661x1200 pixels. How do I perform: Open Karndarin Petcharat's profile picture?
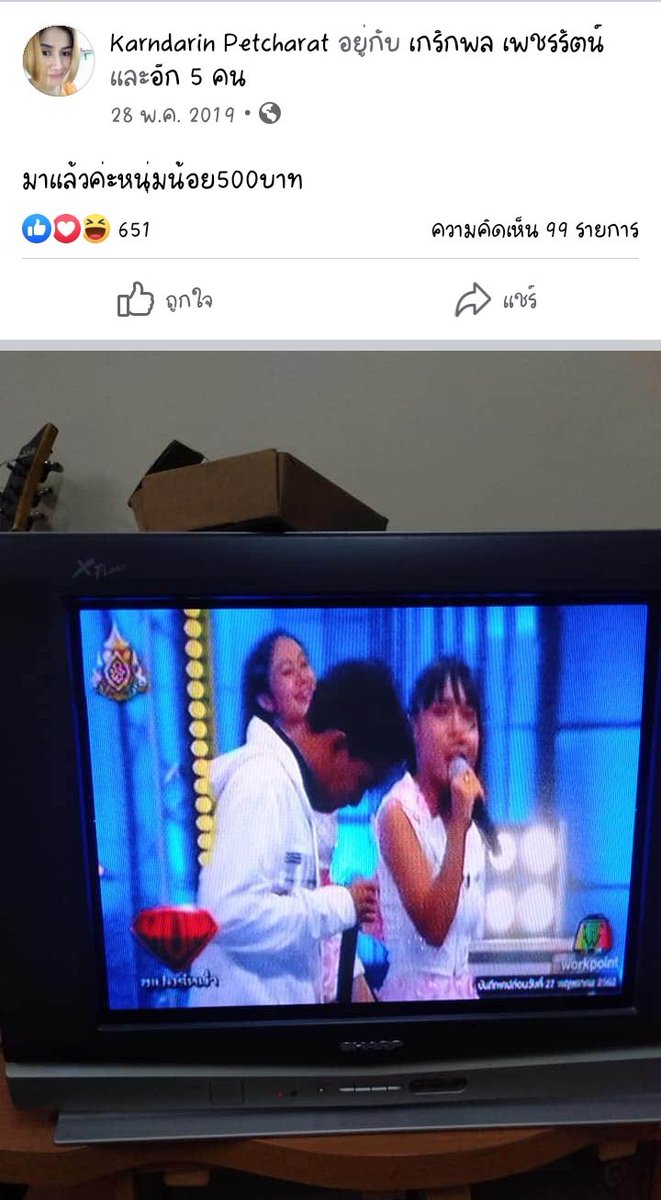pos(58,61)
